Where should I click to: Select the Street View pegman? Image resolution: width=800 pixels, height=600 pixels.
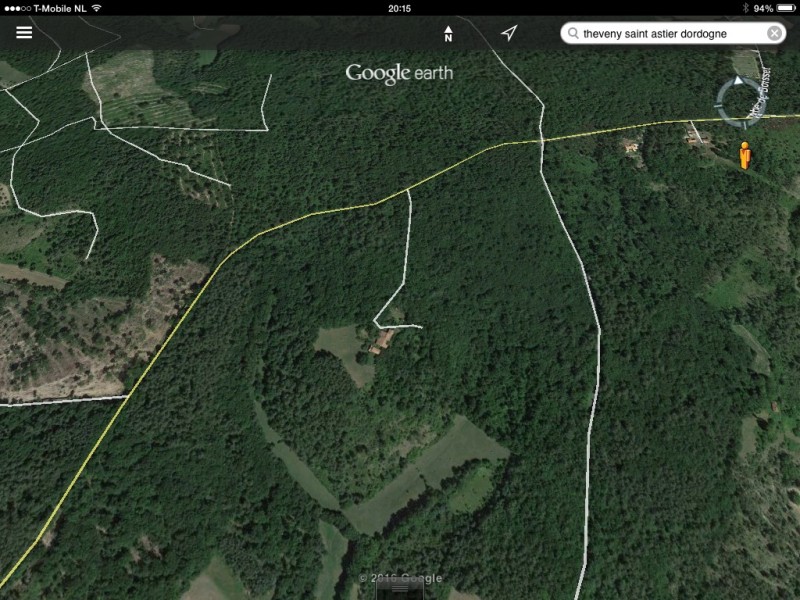[745, 156]
